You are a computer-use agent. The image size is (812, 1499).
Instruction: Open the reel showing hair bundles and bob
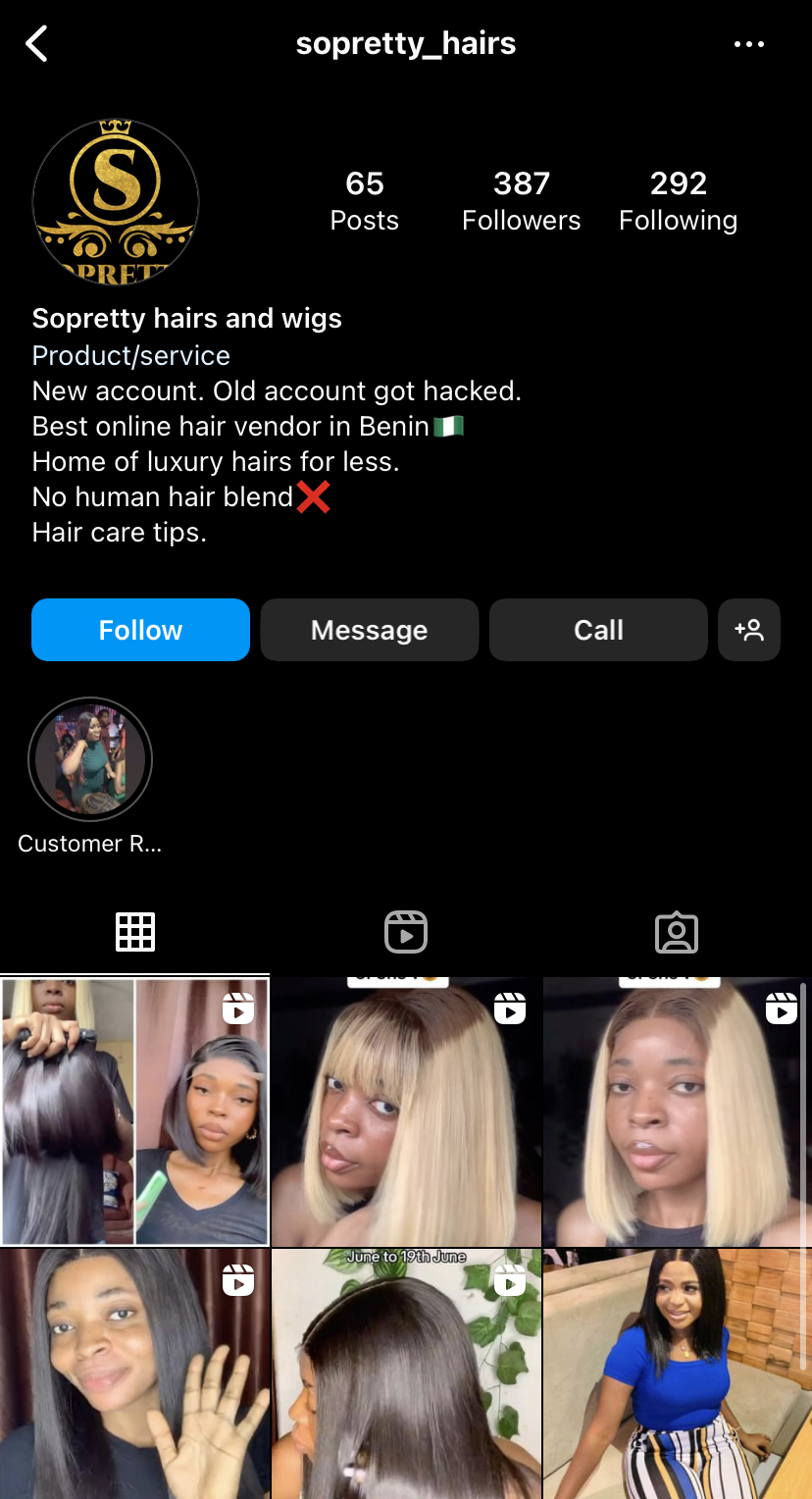134,1111
